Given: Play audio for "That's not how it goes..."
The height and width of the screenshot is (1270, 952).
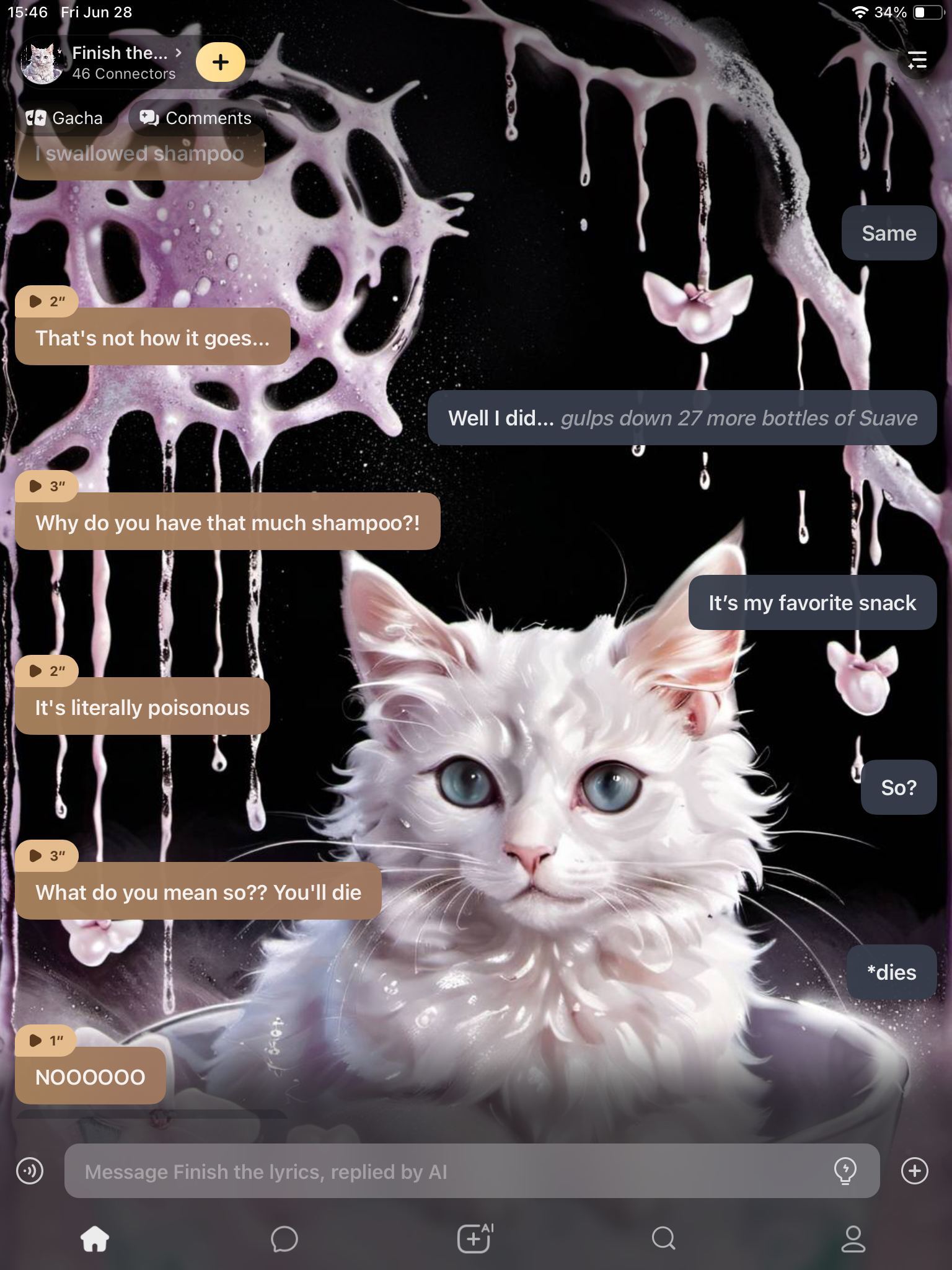Looking at the screenshot, I should click(x=46, y=301).
